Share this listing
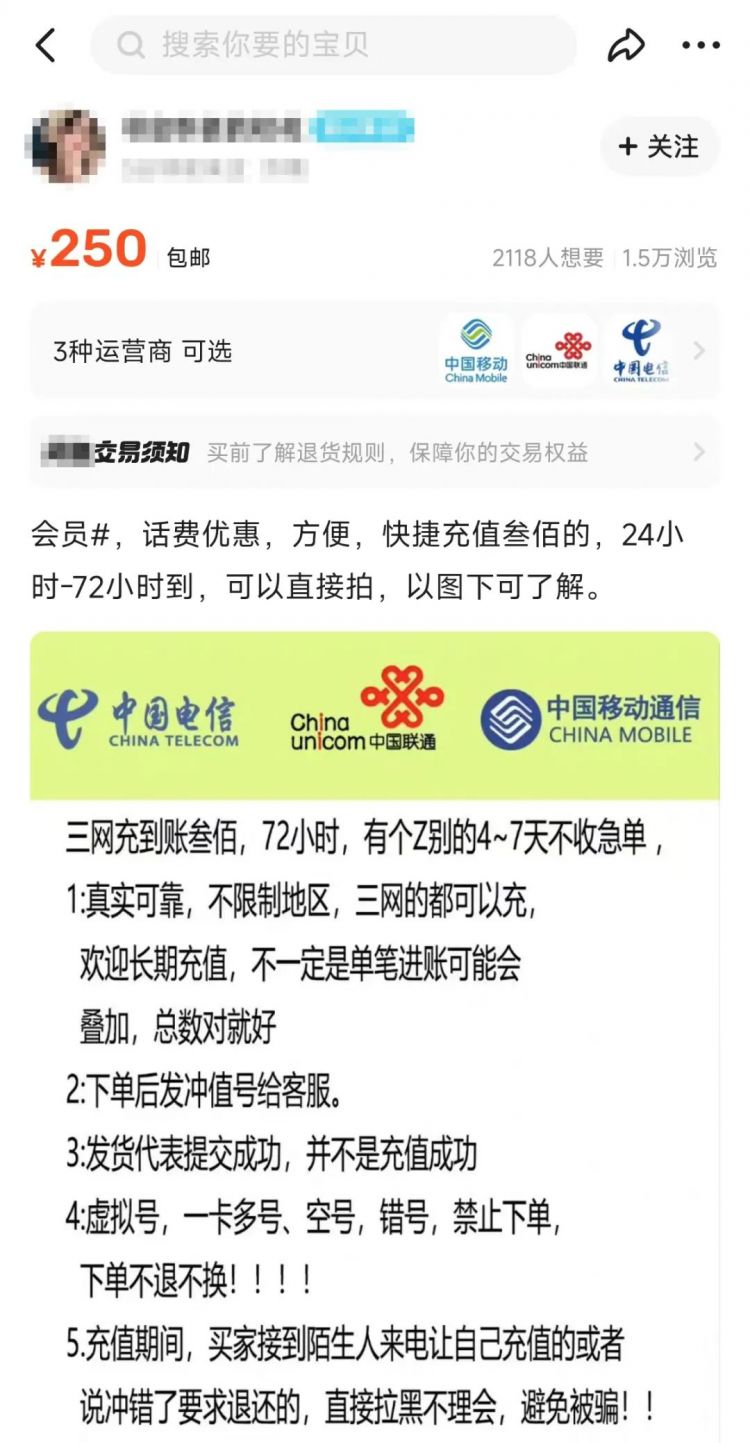 [626, 45]
